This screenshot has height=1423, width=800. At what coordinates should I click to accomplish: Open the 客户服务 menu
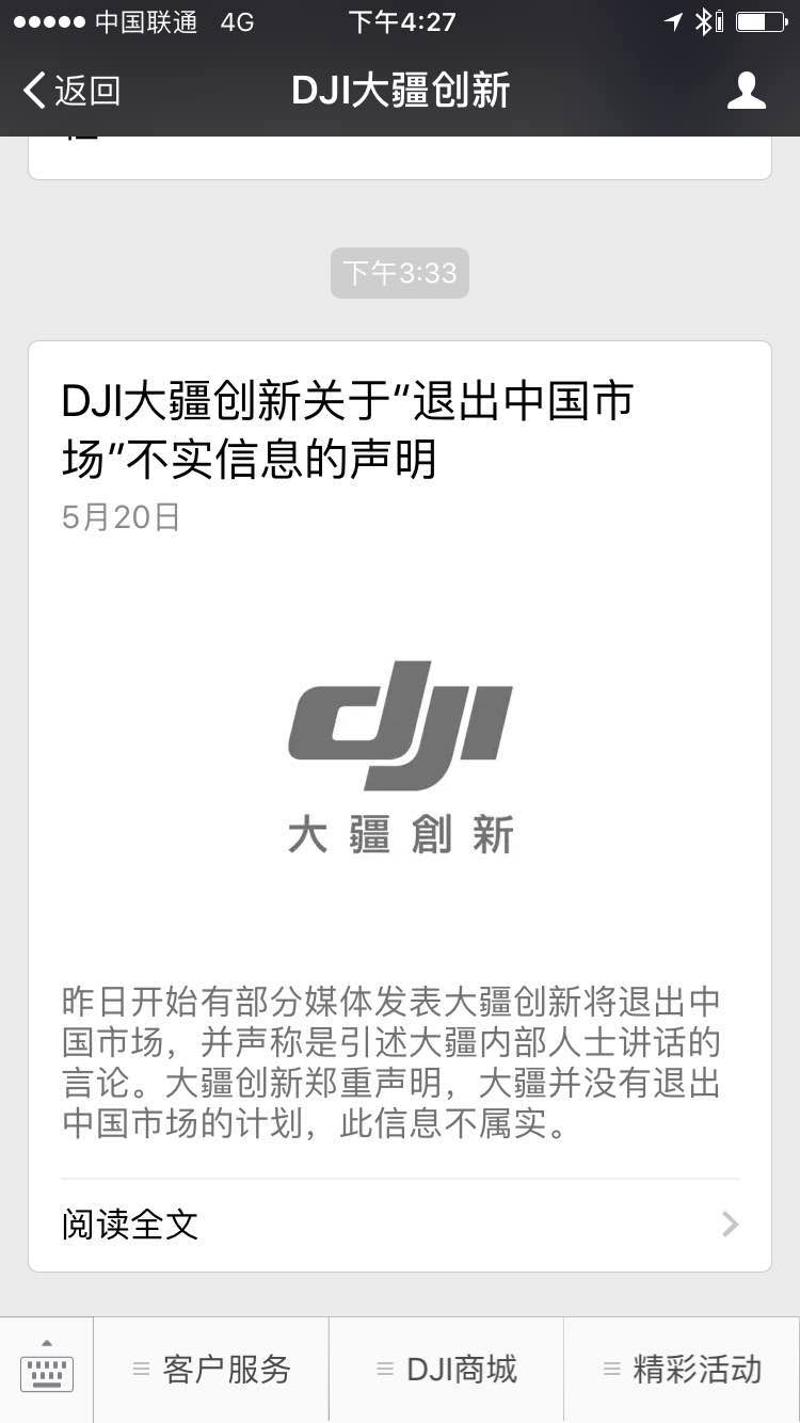point(211,1369)
